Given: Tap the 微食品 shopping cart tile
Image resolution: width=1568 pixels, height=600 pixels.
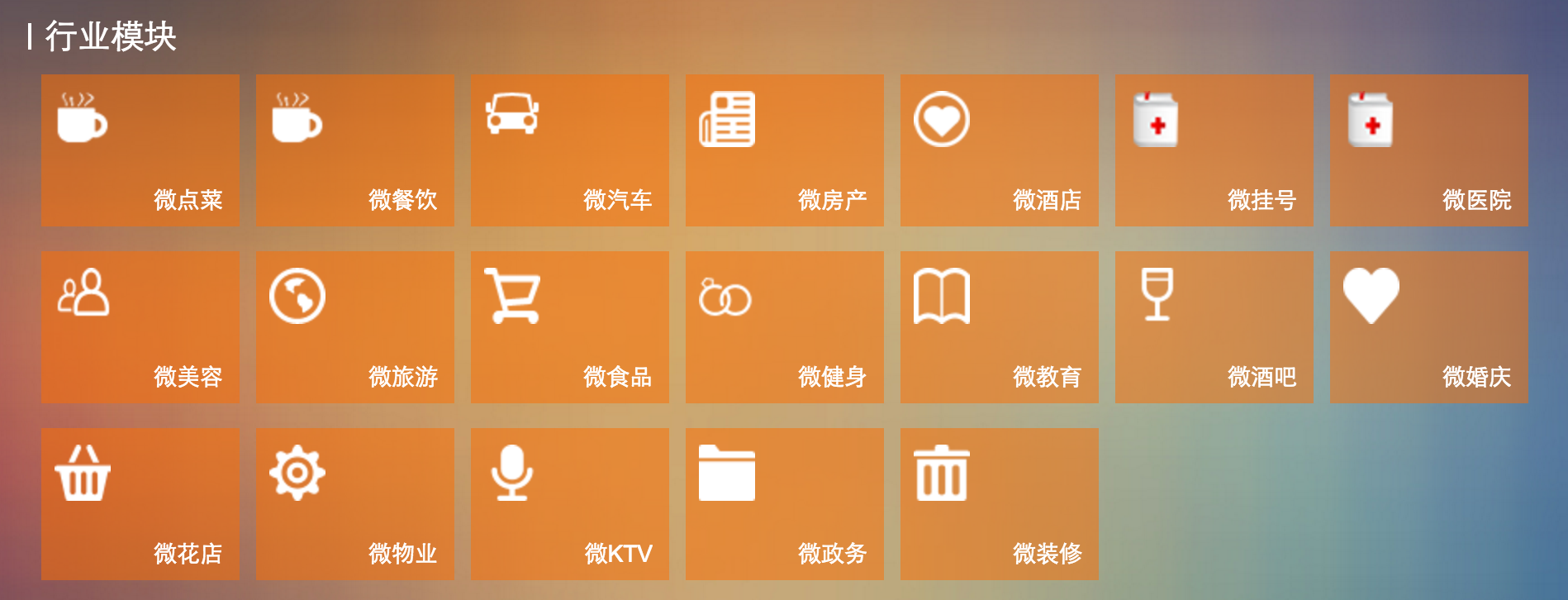Looking at the screenshot, I should click(x=570, y=327).
